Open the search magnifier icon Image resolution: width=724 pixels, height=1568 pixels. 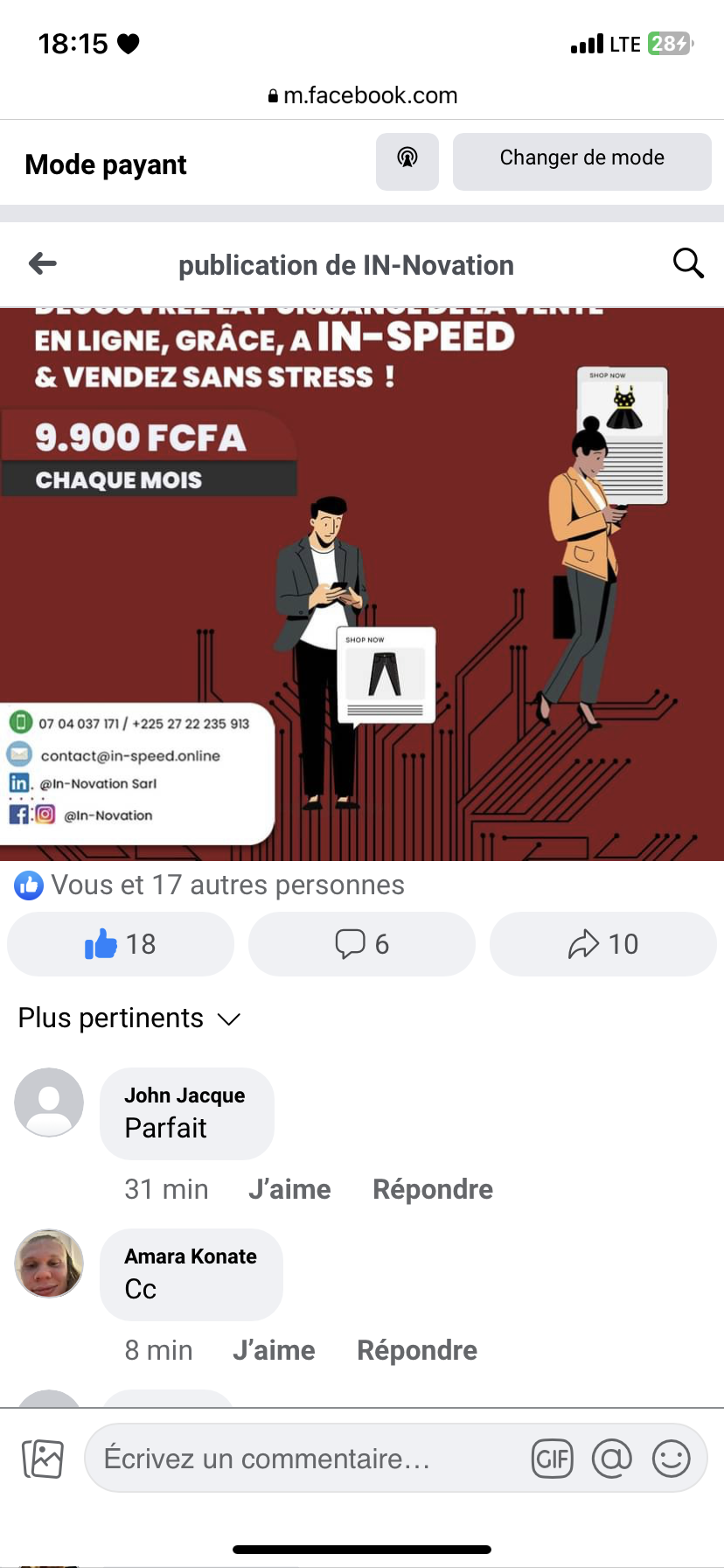(x=688, y=263)
